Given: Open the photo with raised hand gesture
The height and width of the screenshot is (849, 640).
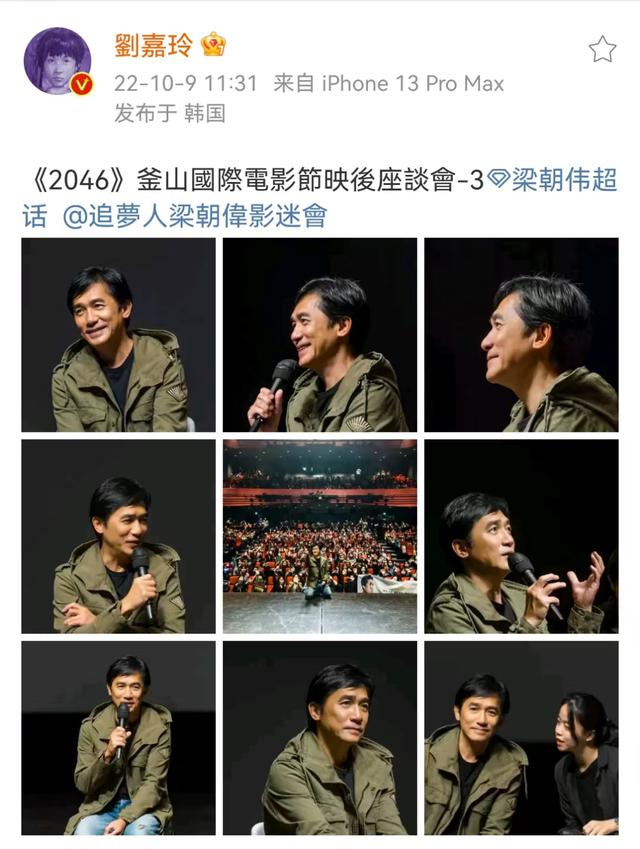Looking at the screenshot, I should click(521, 536).
